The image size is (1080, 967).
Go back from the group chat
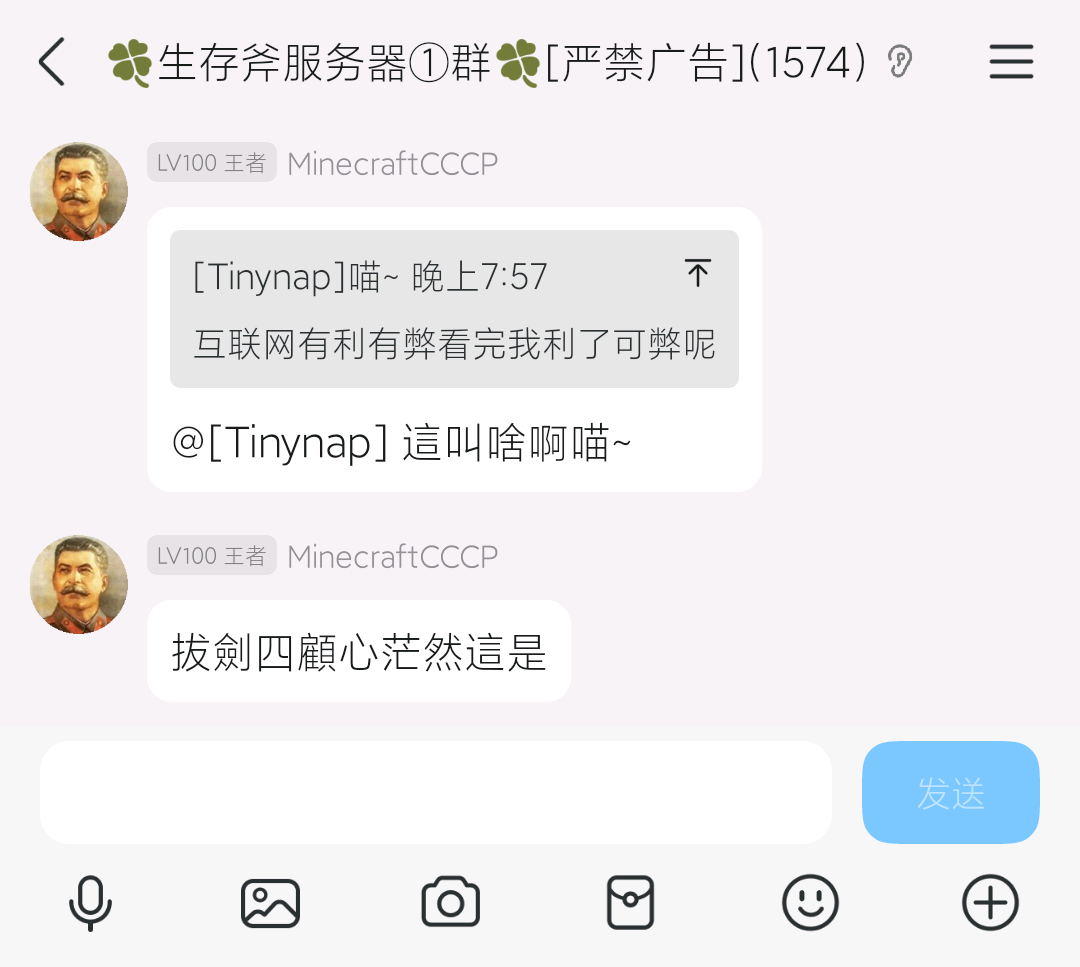pyautogui.click(x=52, y=62)
